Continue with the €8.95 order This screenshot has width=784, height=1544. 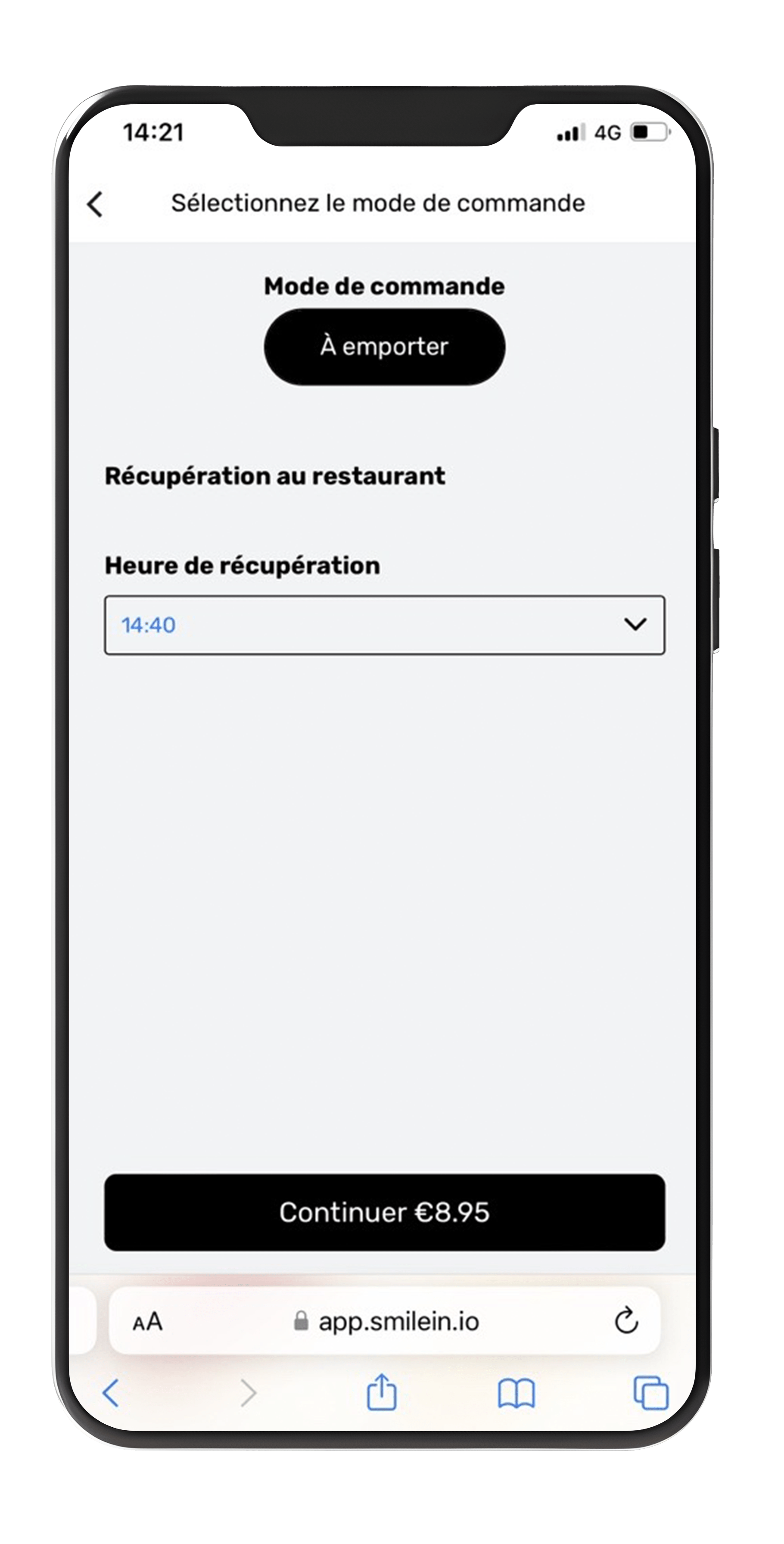pos(384,1212)
